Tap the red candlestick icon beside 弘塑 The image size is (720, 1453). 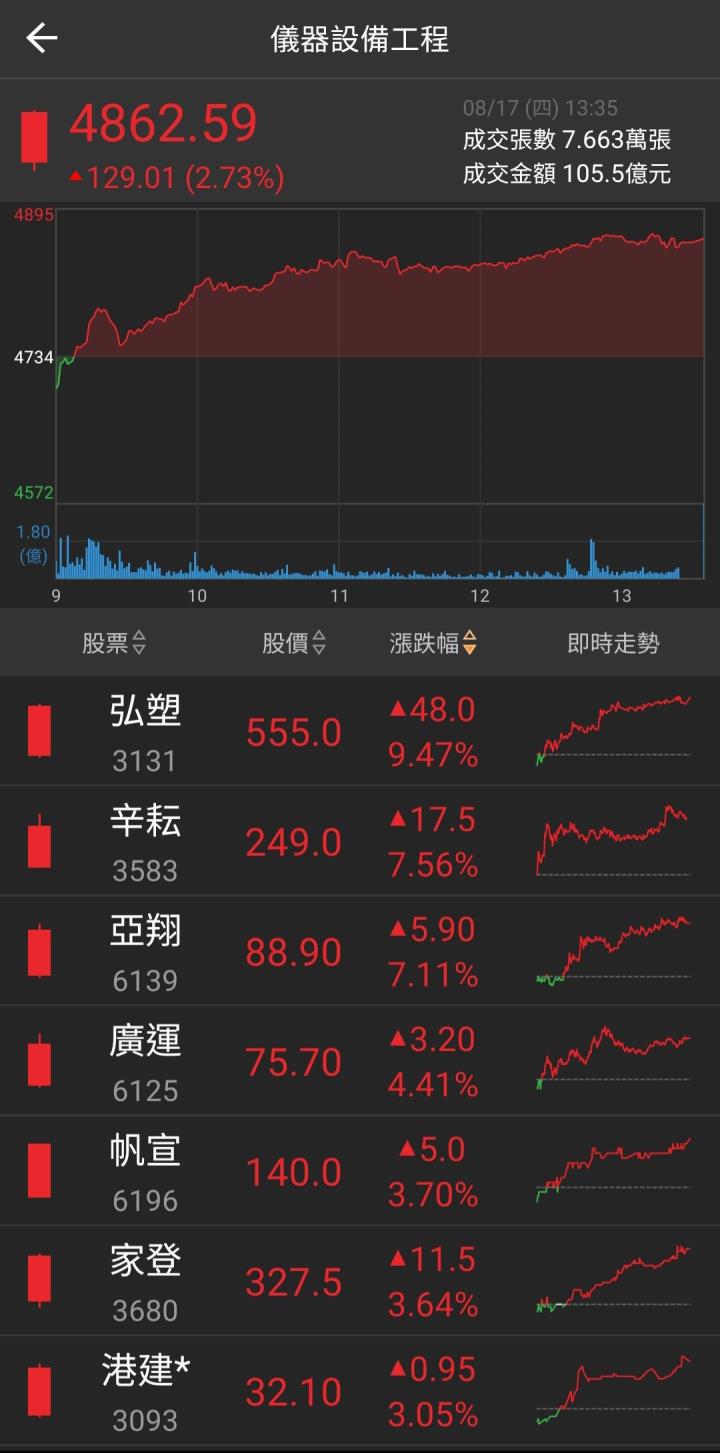tap(38, 730)
